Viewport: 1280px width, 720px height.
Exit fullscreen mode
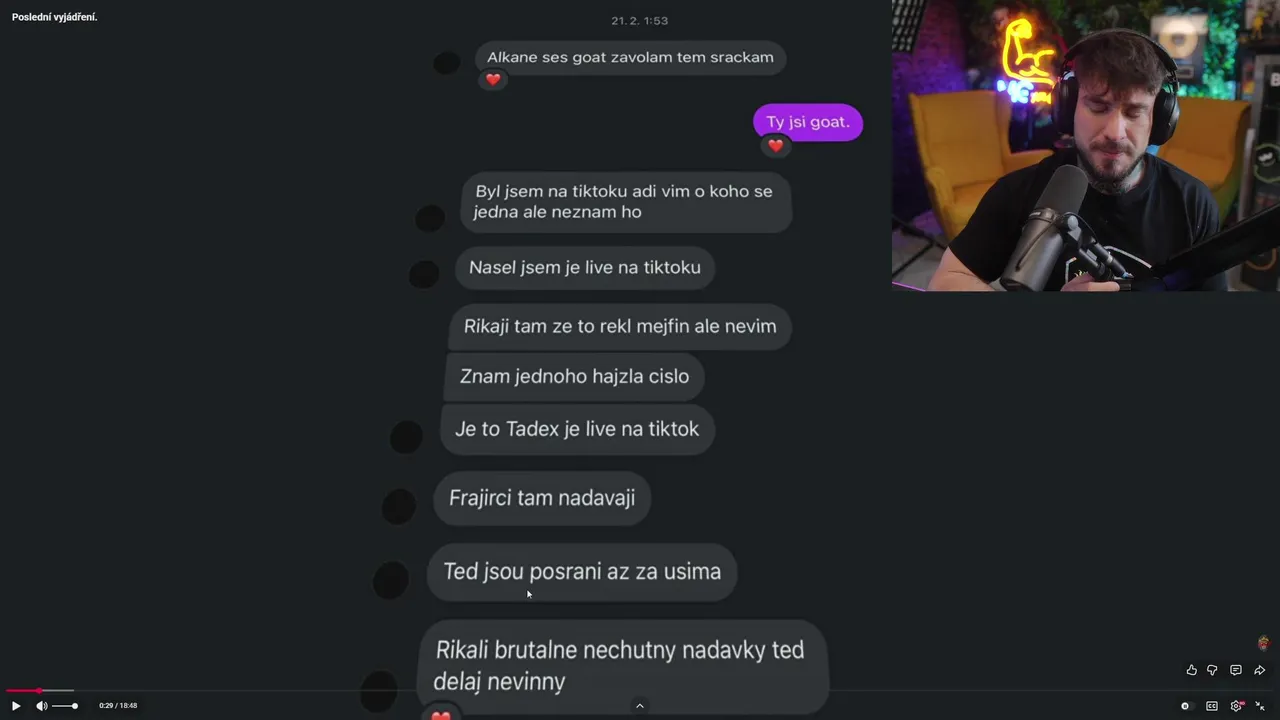coord(1260,706)
